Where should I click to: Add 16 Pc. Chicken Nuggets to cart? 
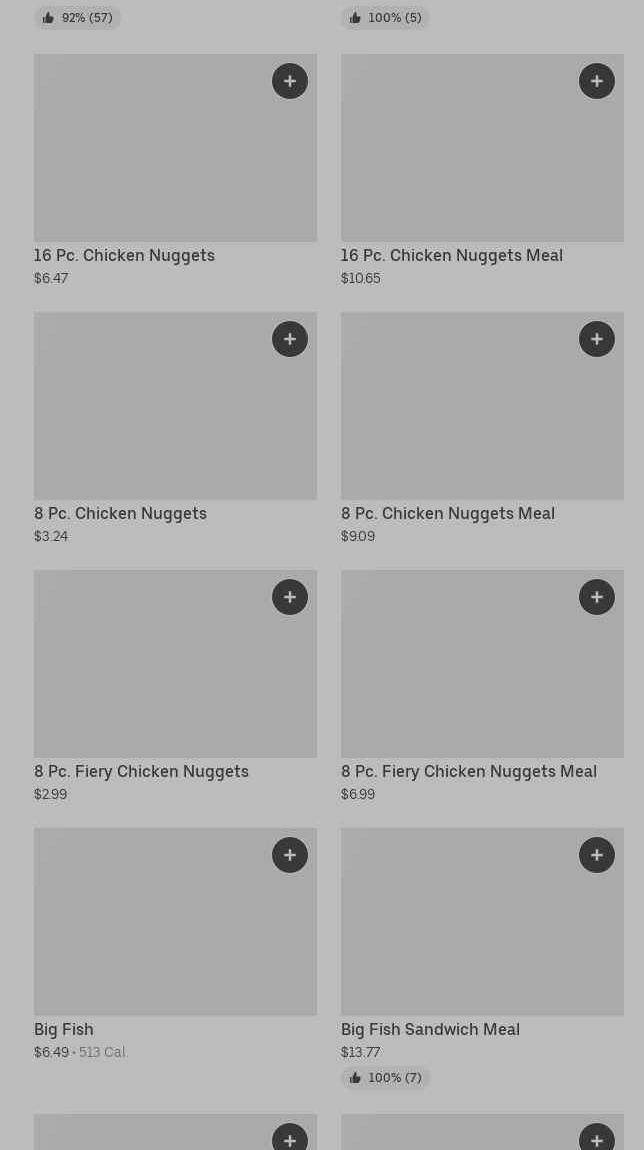click(290, 81)
